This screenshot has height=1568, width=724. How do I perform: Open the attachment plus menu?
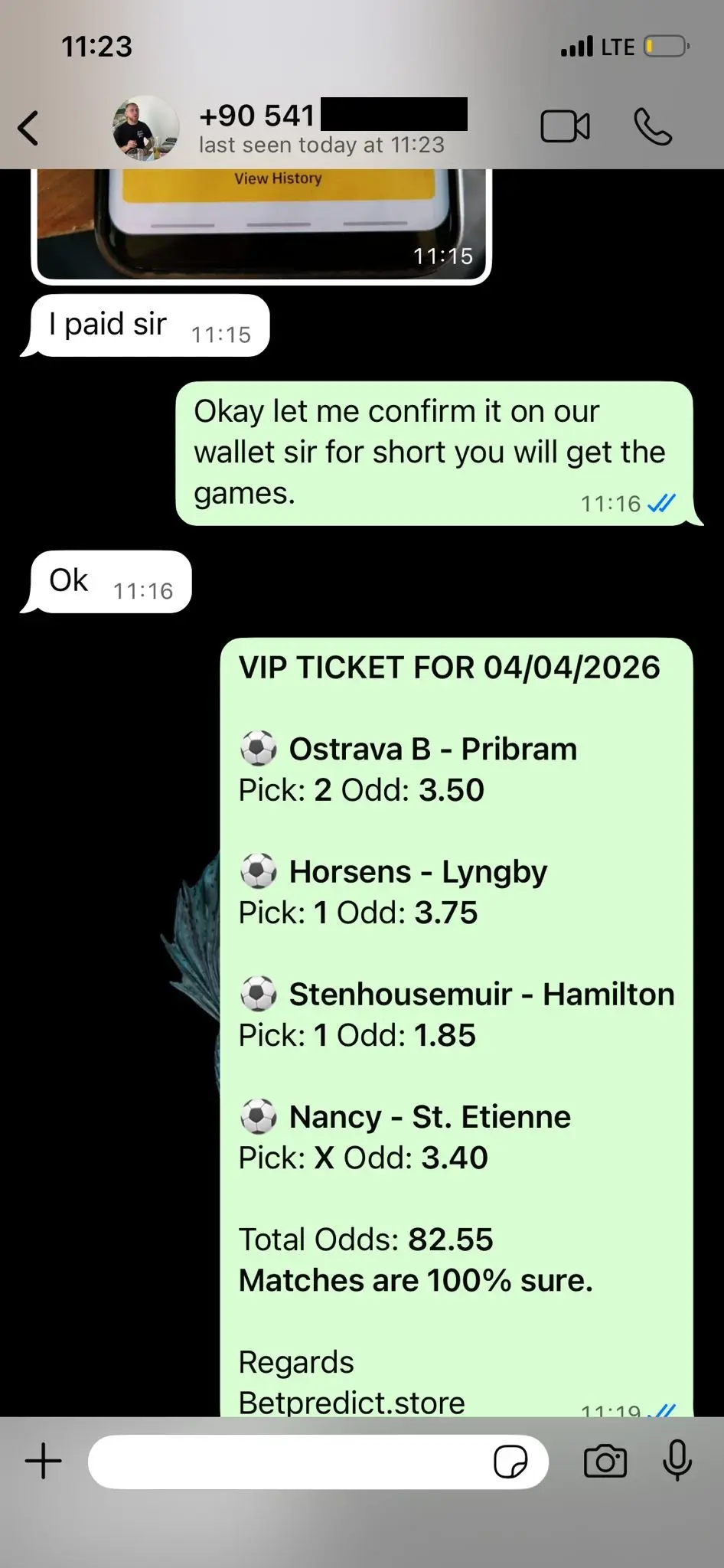[44, 1461]
